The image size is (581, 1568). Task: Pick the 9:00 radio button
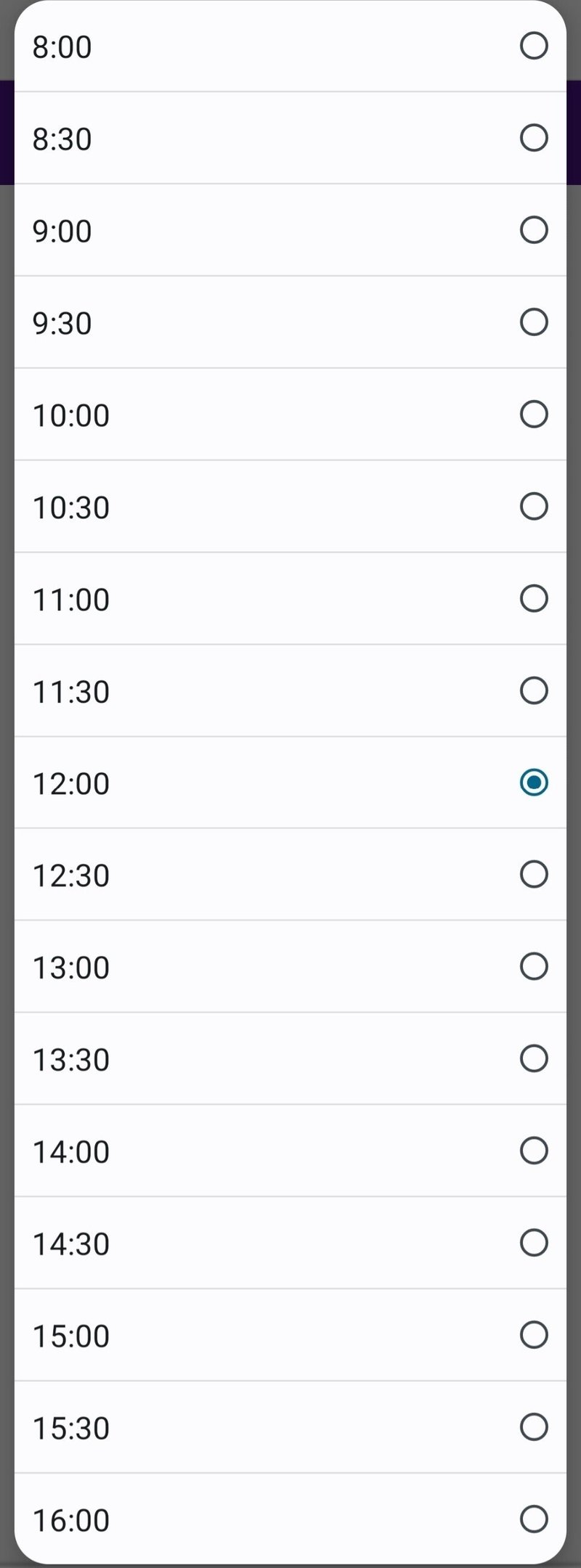(533, 230)
